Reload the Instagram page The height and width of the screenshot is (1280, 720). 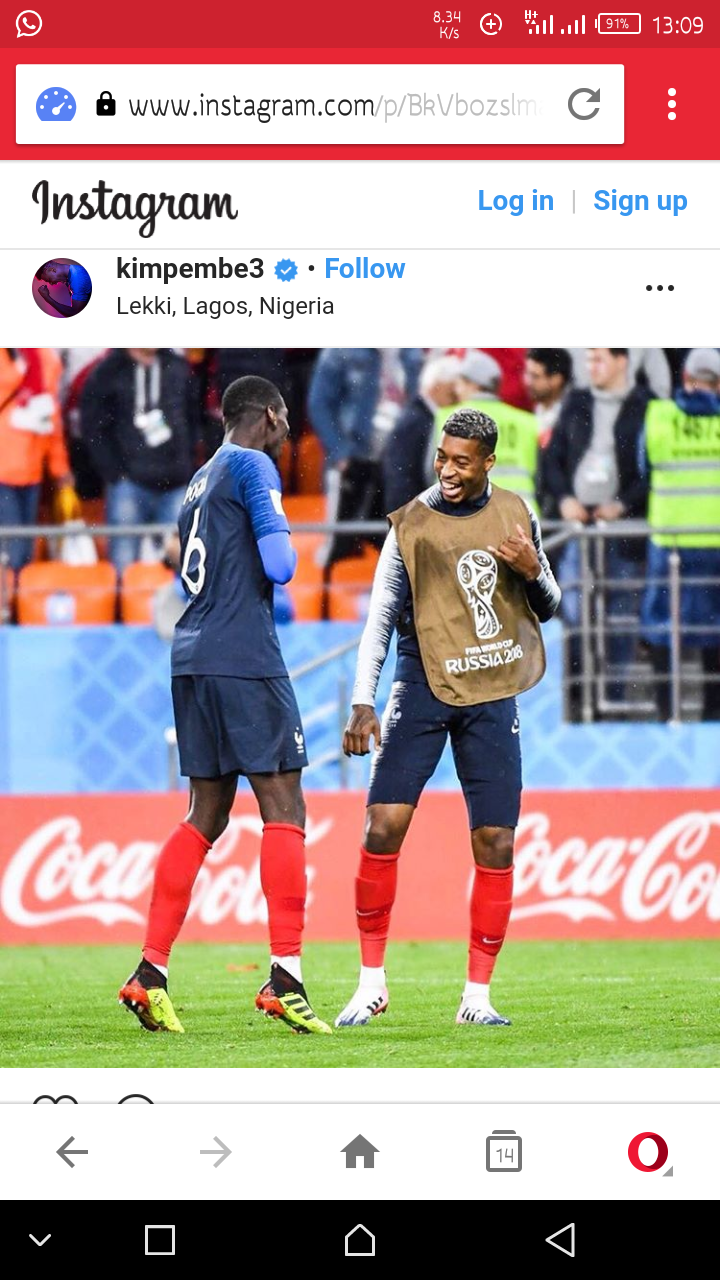pos(584,104)
